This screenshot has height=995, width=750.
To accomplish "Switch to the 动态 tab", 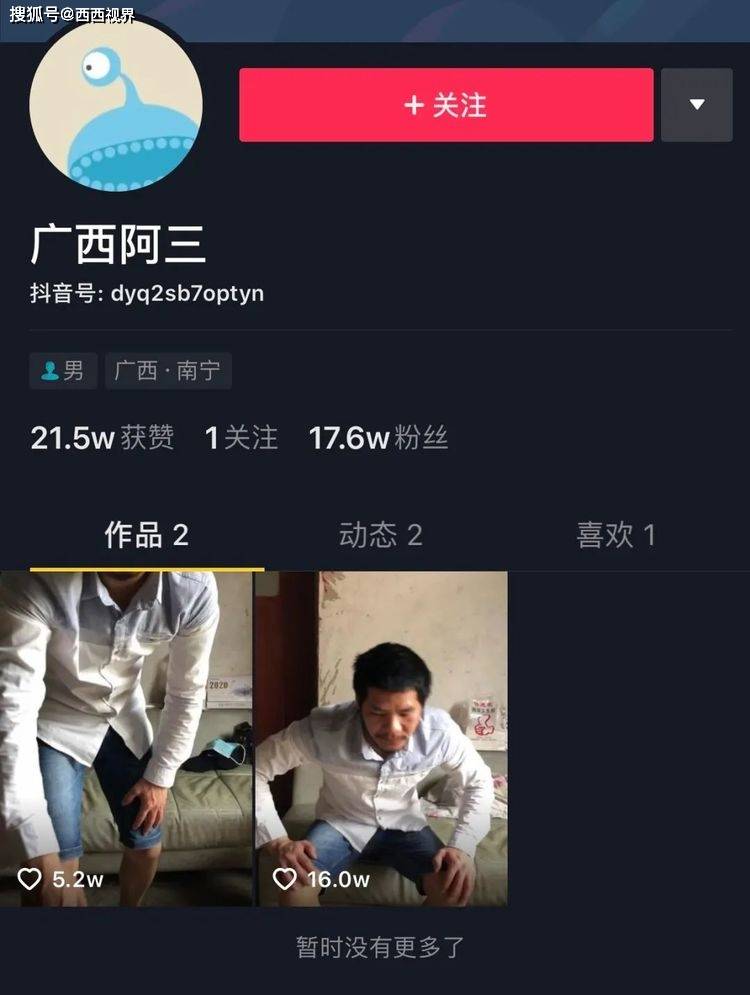I will click(380, 535).
